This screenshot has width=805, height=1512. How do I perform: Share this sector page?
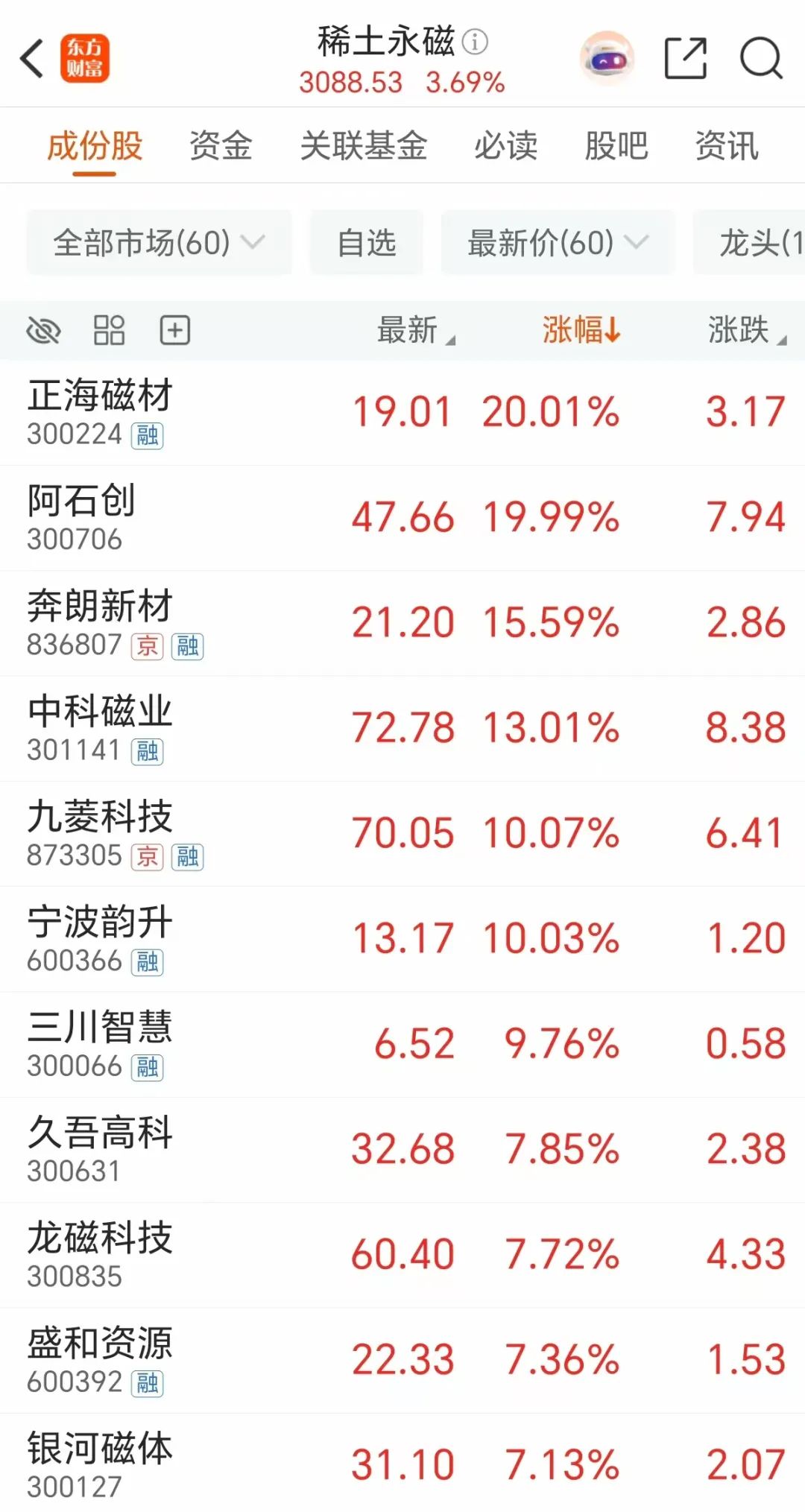pyautogui.click(x=685, y=58)
